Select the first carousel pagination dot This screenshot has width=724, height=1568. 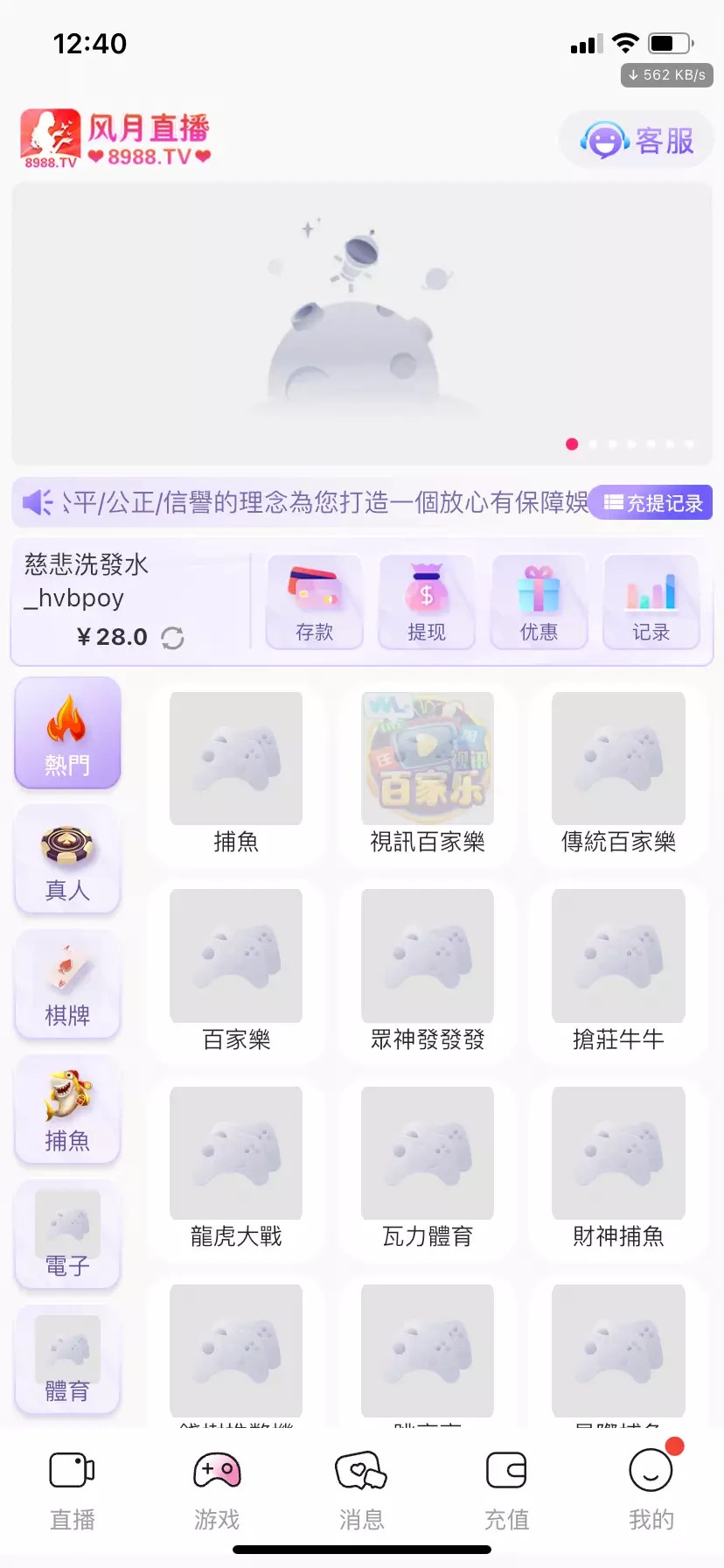[573, 444]
